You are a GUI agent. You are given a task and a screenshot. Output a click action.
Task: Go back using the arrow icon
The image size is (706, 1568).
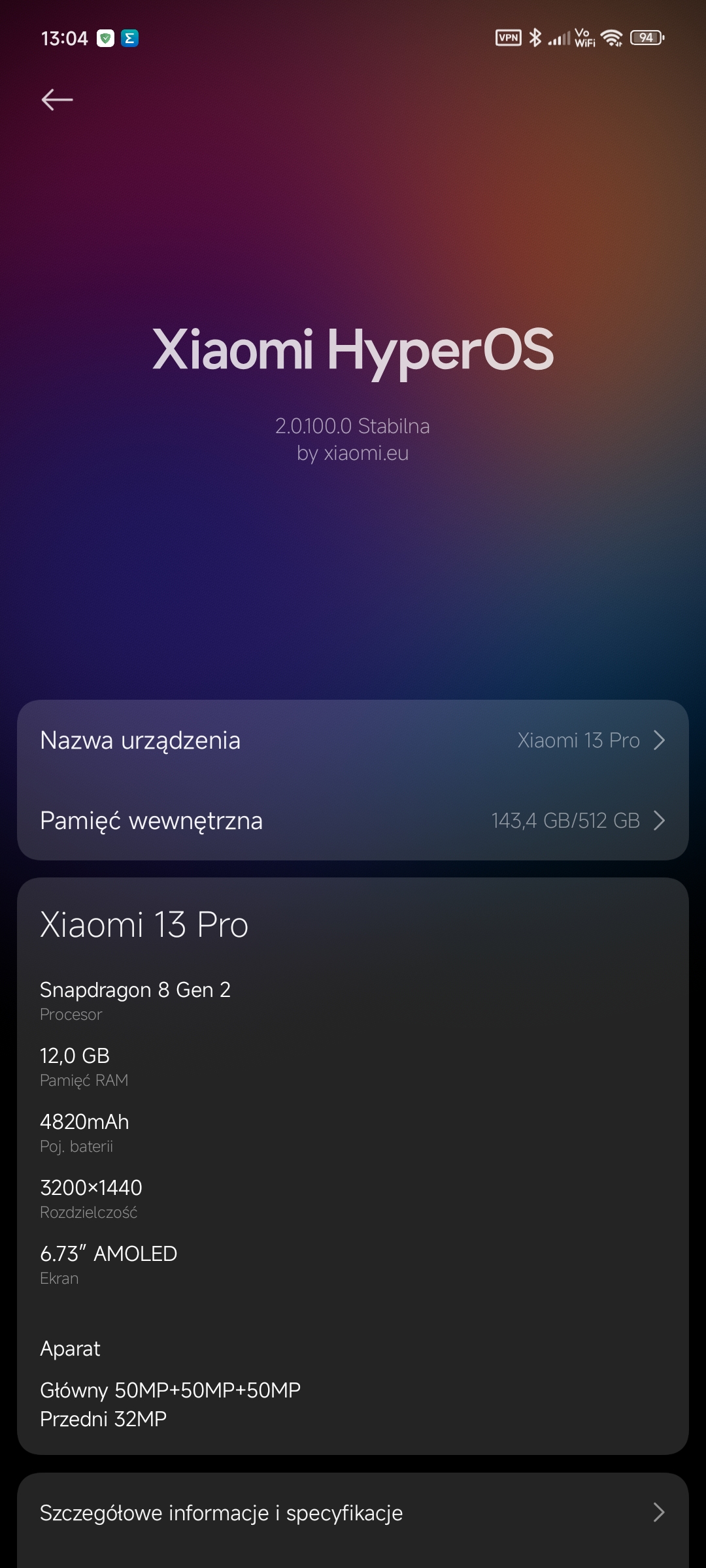(x=57, y=99)
